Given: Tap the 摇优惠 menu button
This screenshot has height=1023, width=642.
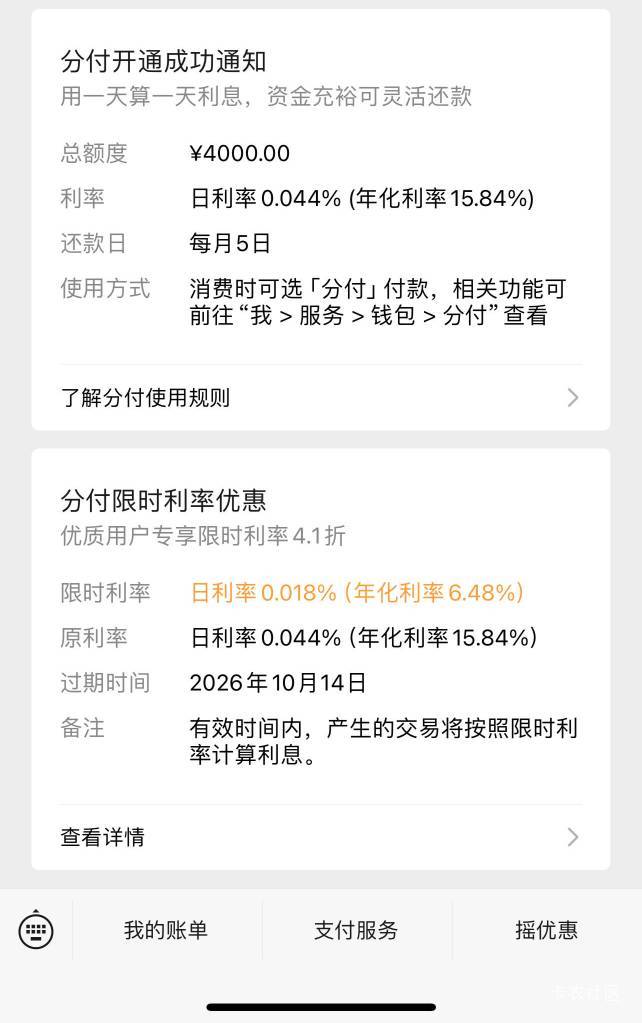Looking at the screenshot, I should click(x=547, y=930).
